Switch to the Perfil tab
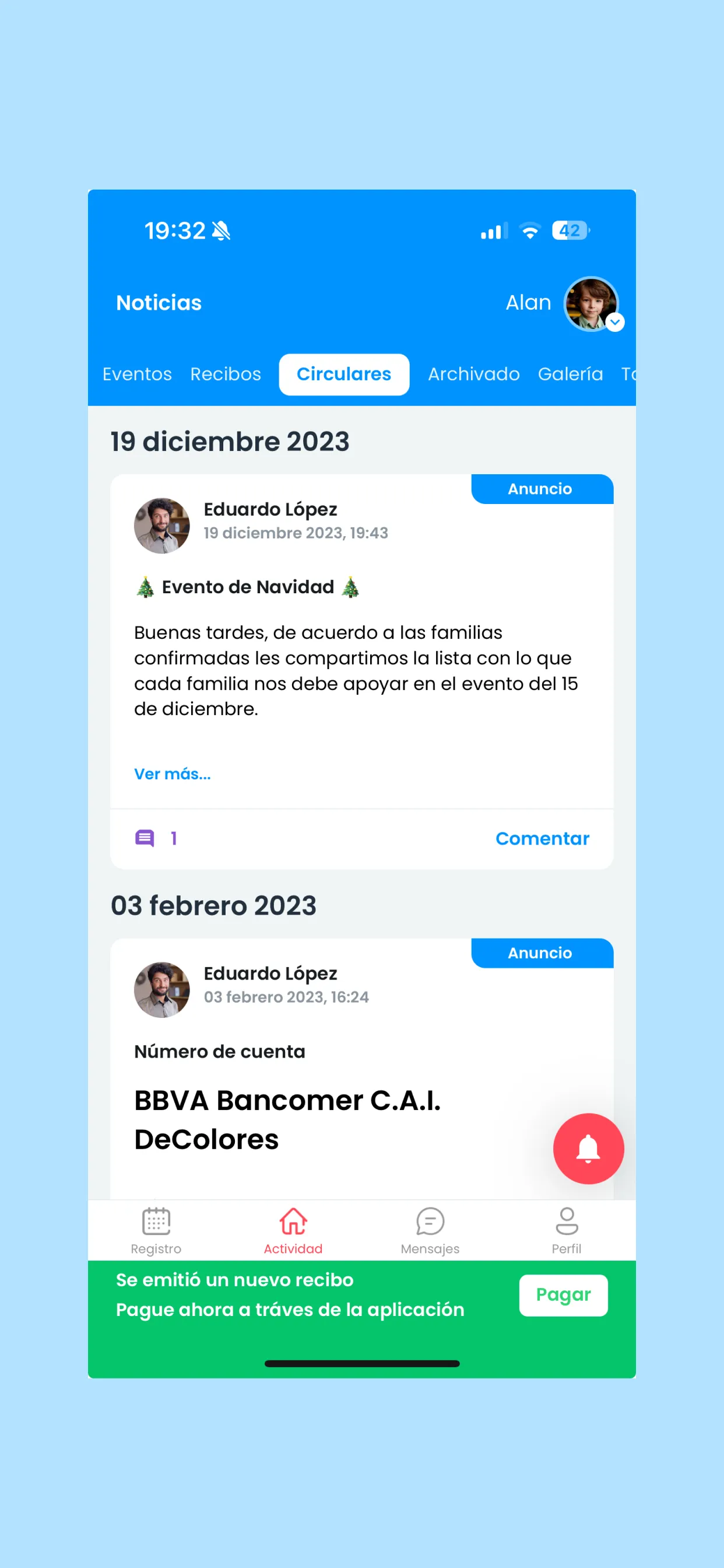724x1568 pixels. [x=566, y=1230]
